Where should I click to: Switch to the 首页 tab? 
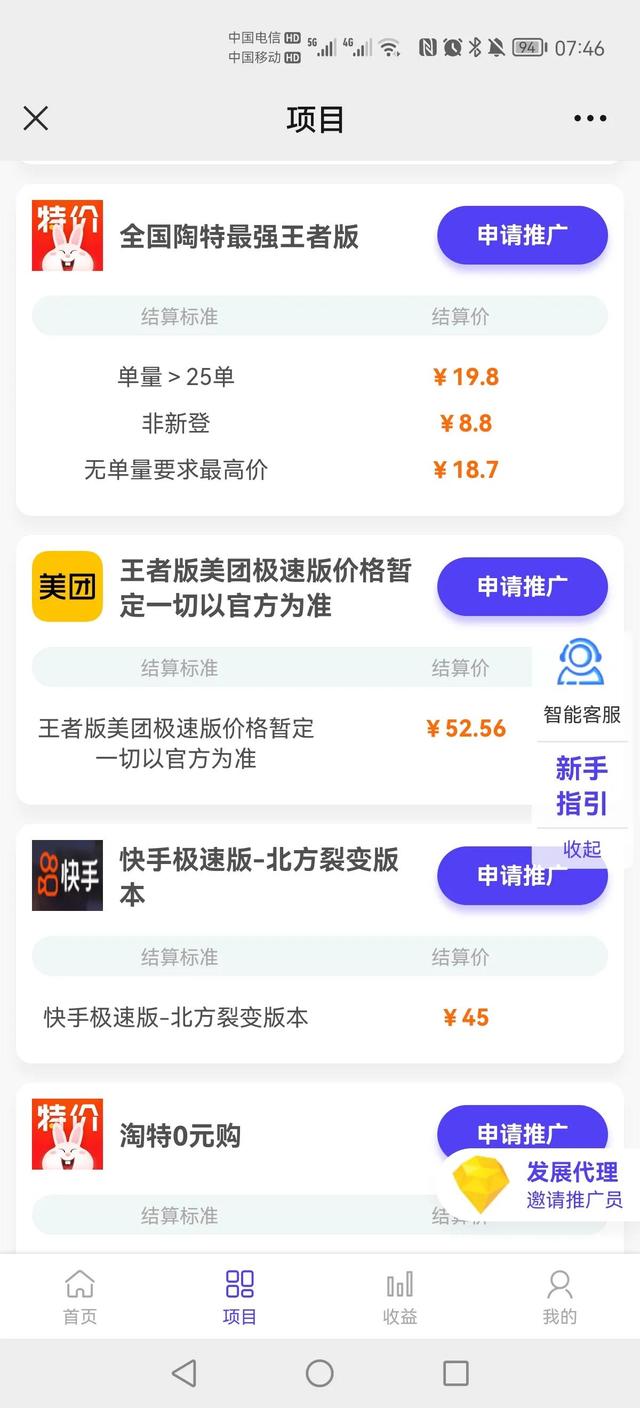tap(80, 1297)
